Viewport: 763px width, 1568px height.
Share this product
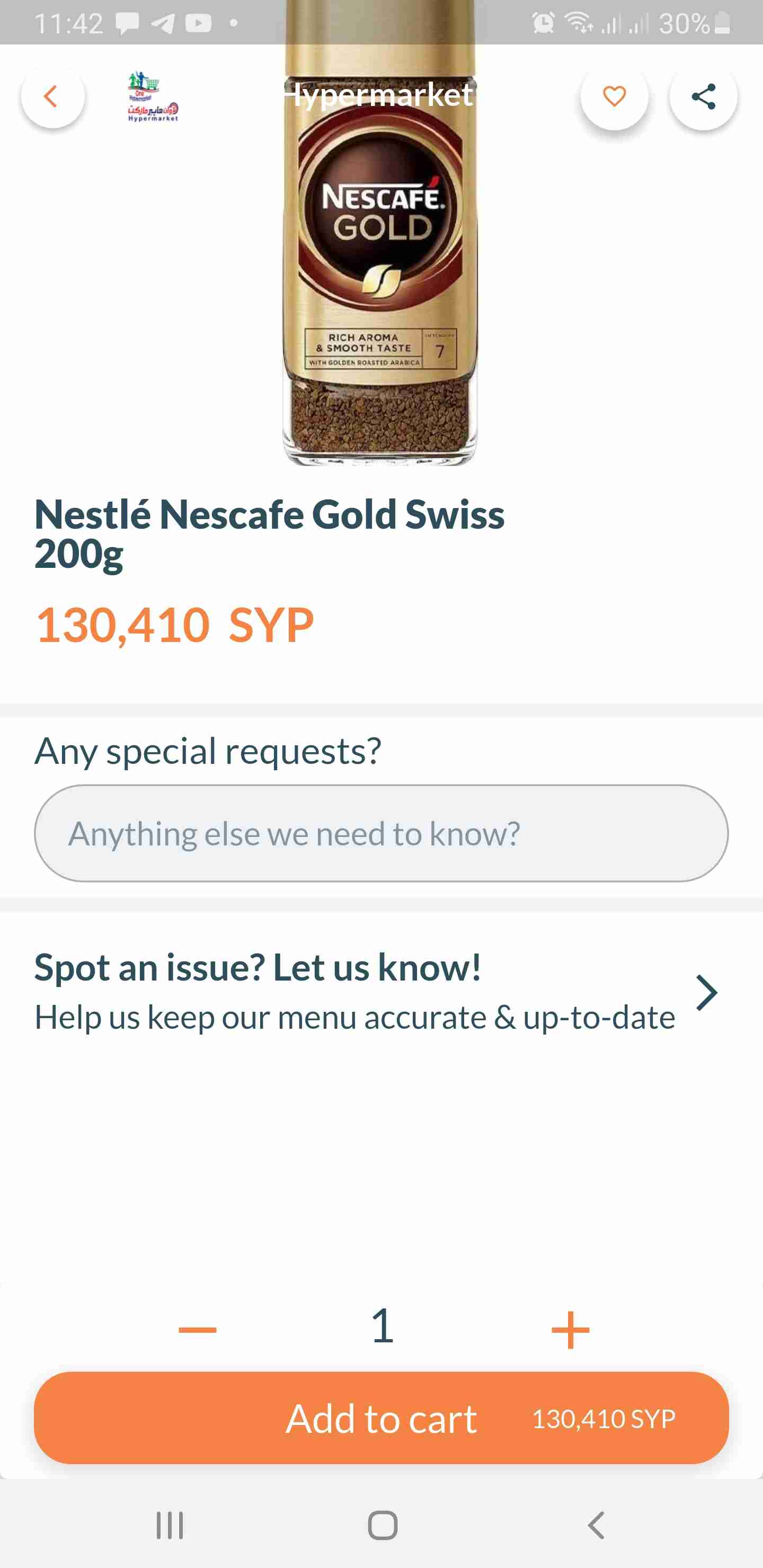(x=703, y=97)
